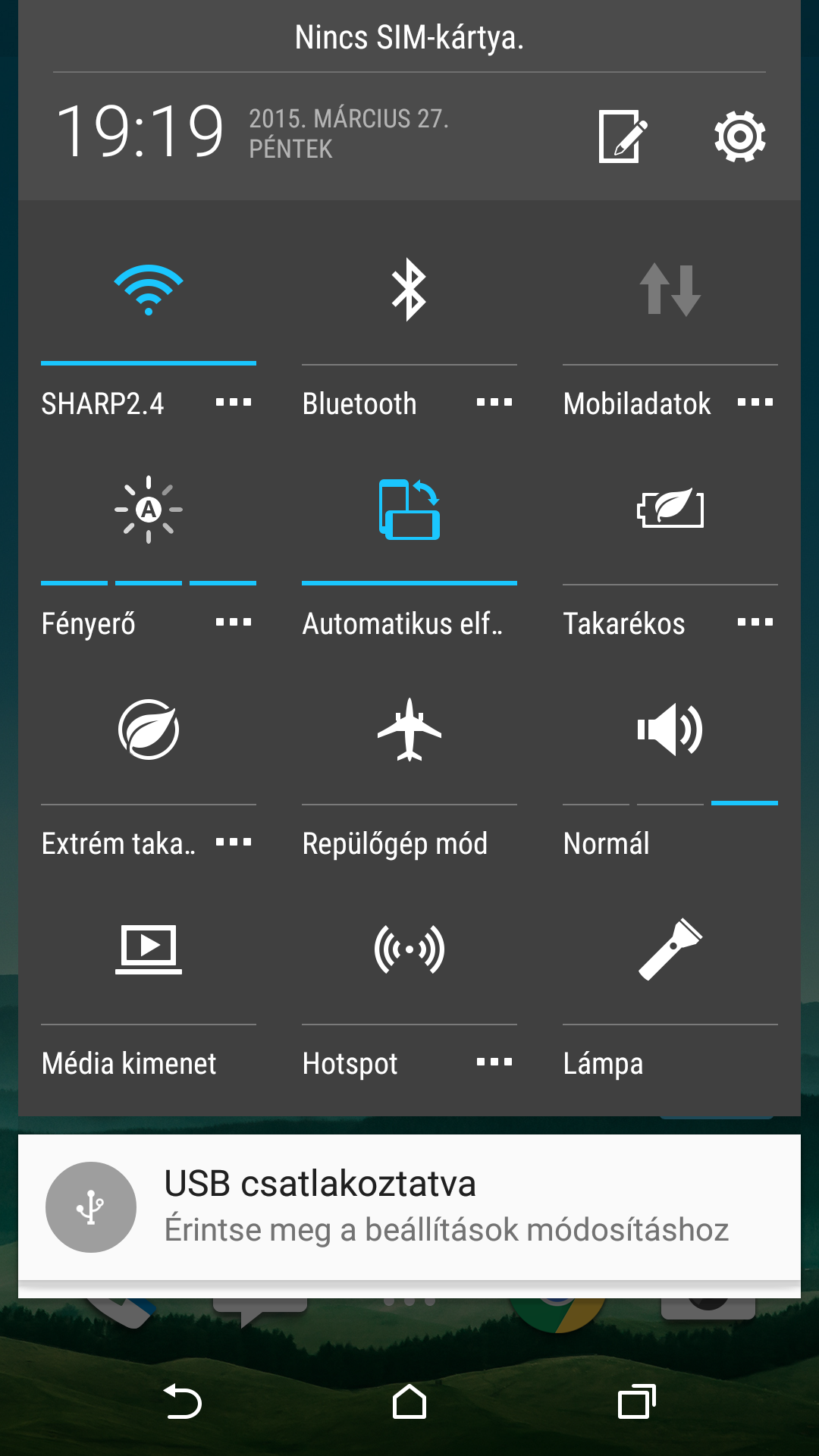Turn on the Lámpa flashlight
819x1456 pixels.
[x=670, y=949]
